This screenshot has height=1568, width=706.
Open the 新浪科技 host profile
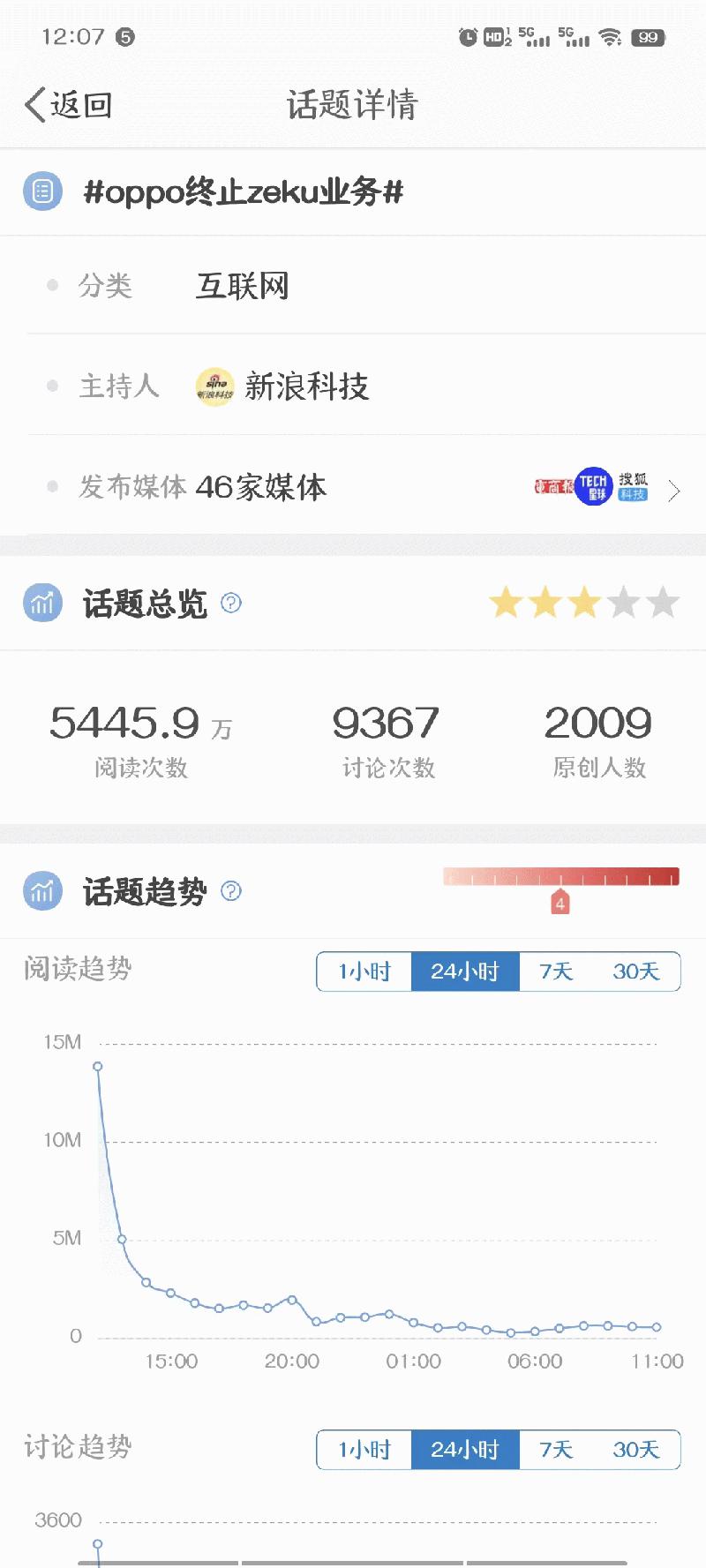[282, 386]
